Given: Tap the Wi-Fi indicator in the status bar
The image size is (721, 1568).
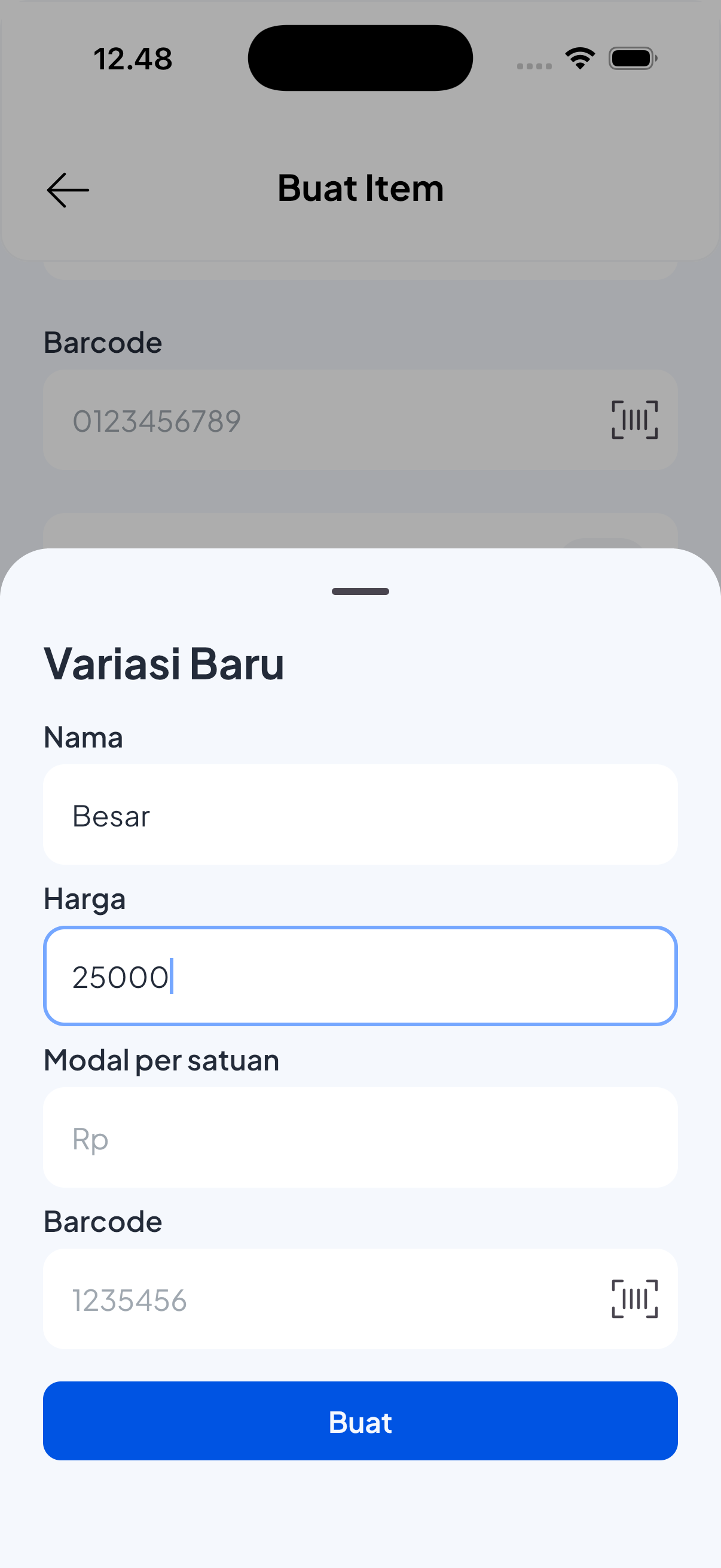Looking at the screenshot, I should tap(579, 57).
